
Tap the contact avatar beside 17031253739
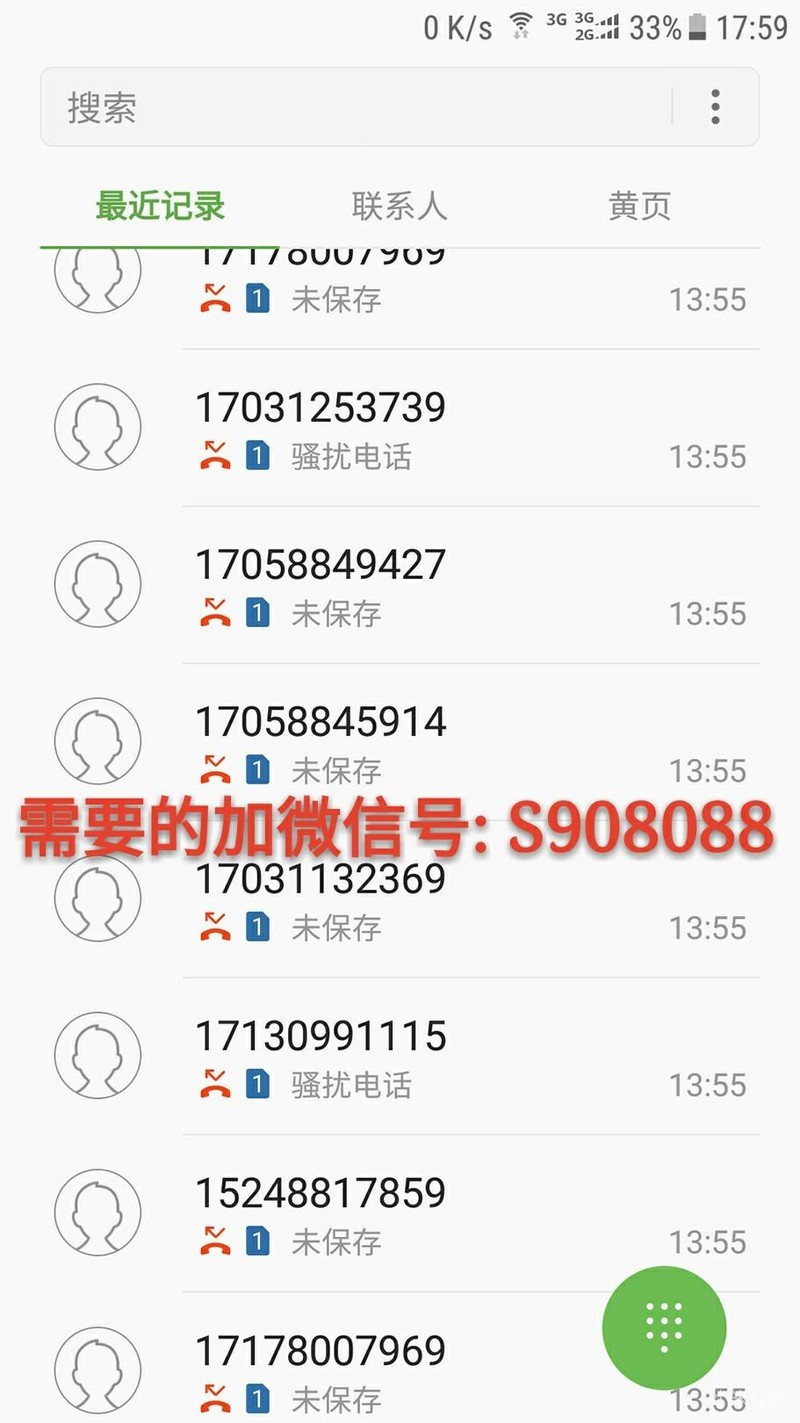pos(97,426)
